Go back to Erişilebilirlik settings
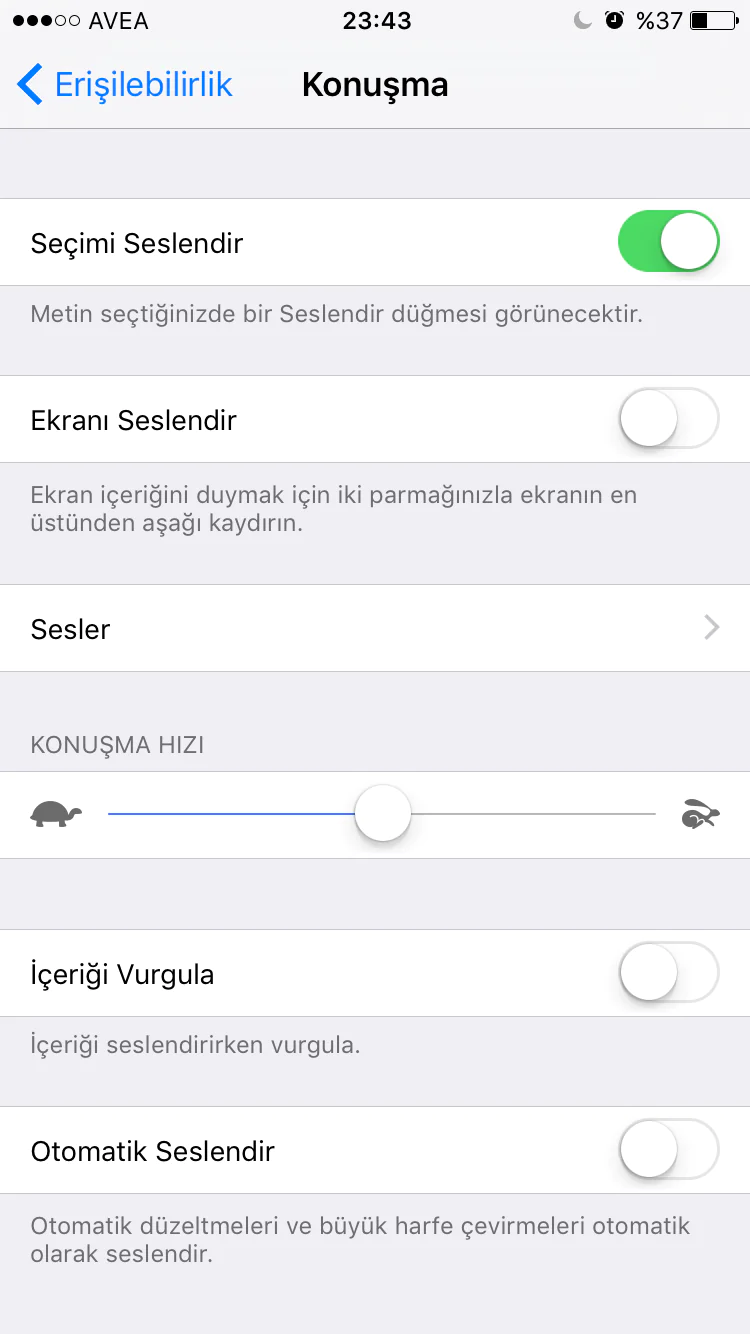Screen dimensions: 750x1334 click(125, 85)
